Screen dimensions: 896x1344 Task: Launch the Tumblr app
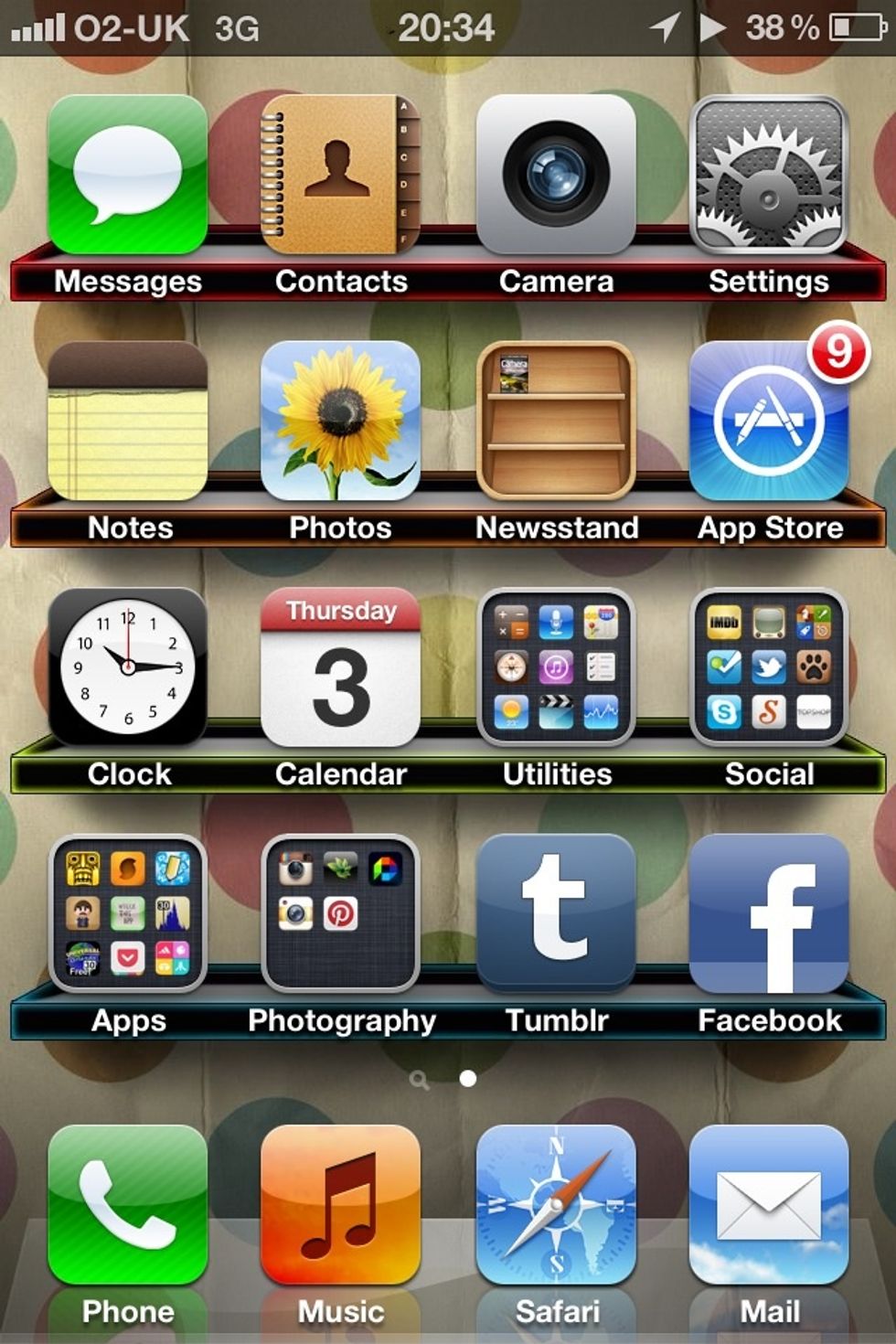556,914
